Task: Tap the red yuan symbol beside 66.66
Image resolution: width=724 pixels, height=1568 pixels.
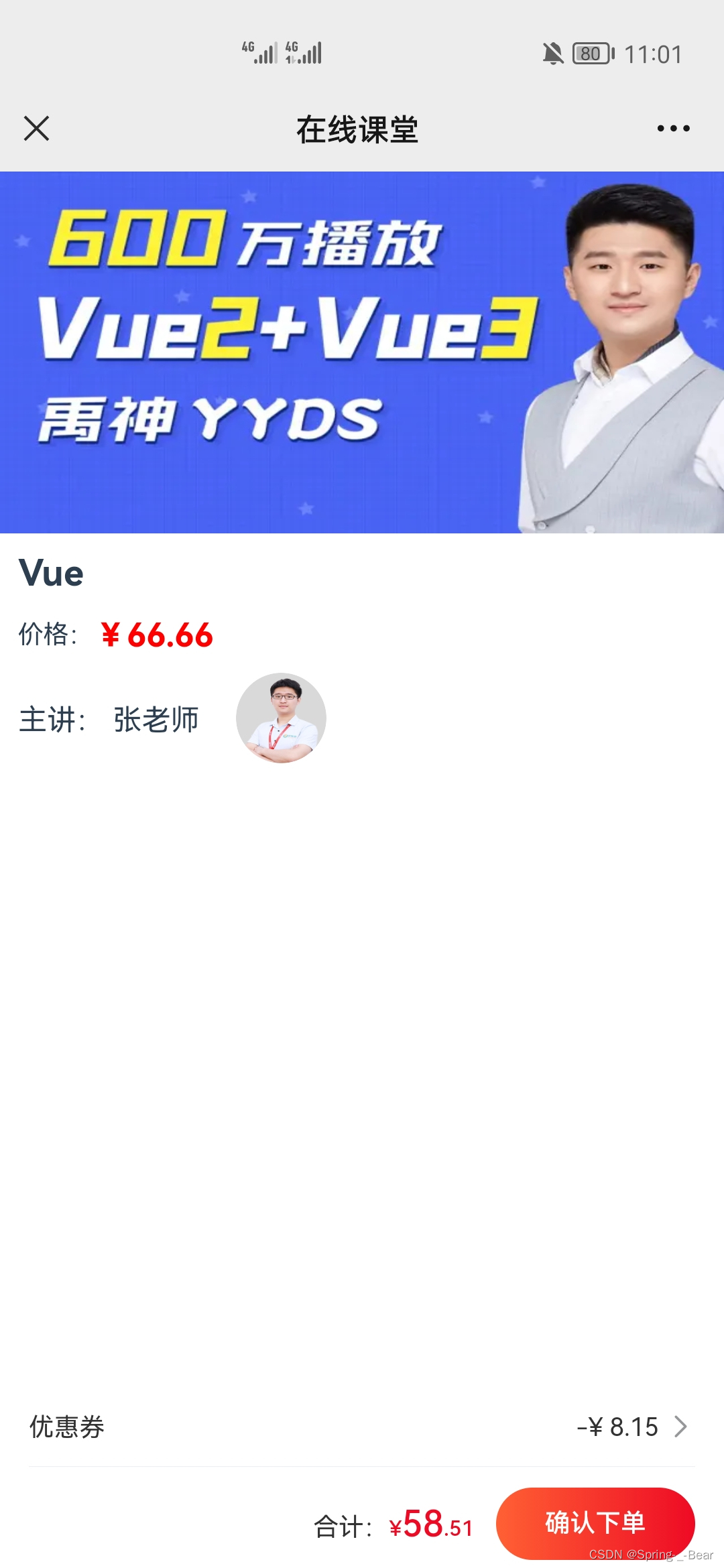Action: (113, 635)
